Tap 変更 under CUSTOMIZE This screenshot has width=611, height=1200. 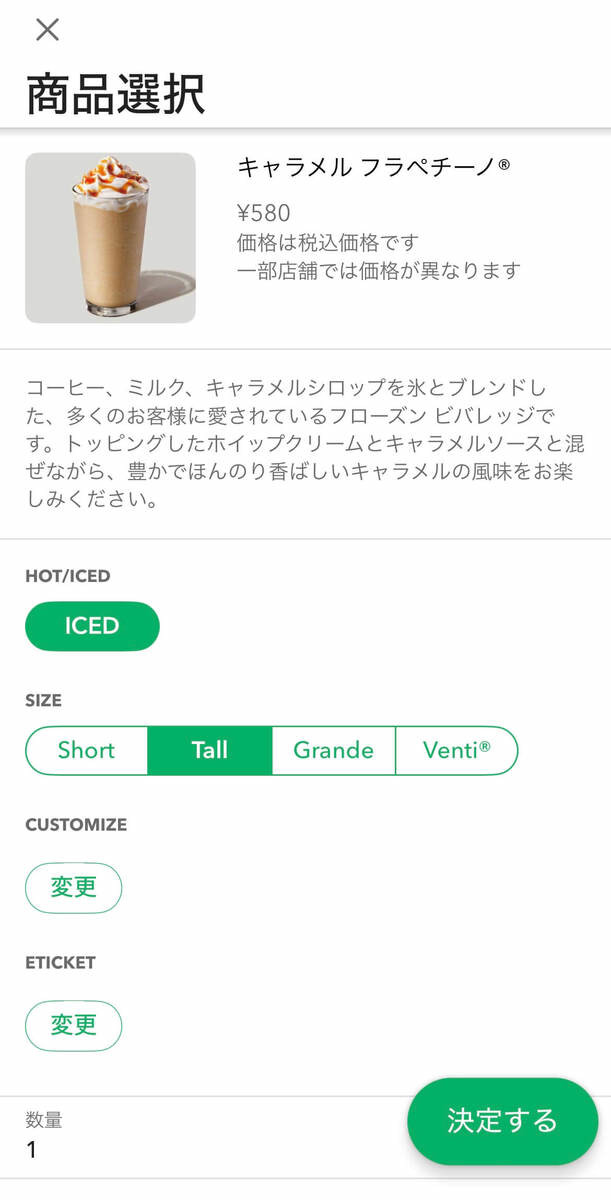pyautogui.click(x=73, y=888)
